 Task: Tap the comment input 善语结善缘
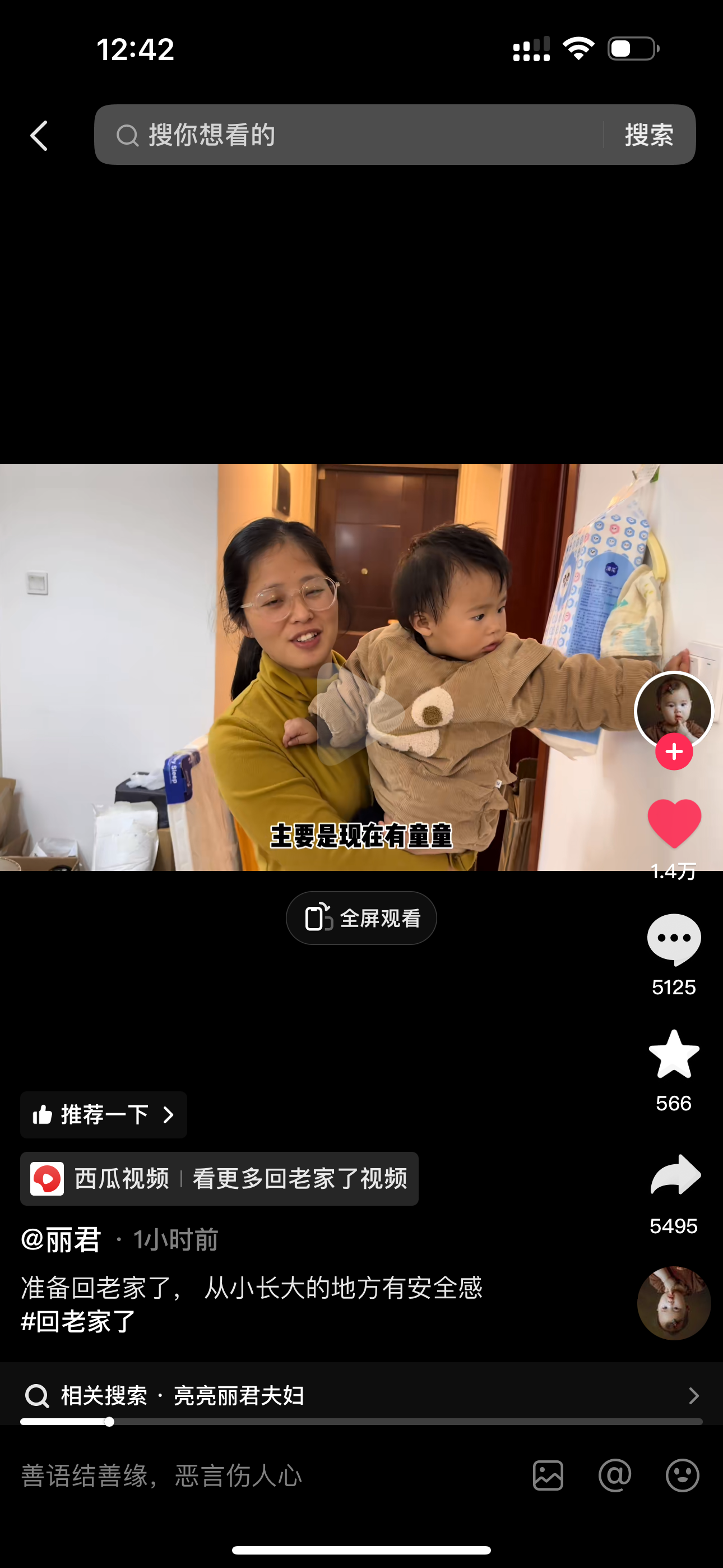(243, 1475)
